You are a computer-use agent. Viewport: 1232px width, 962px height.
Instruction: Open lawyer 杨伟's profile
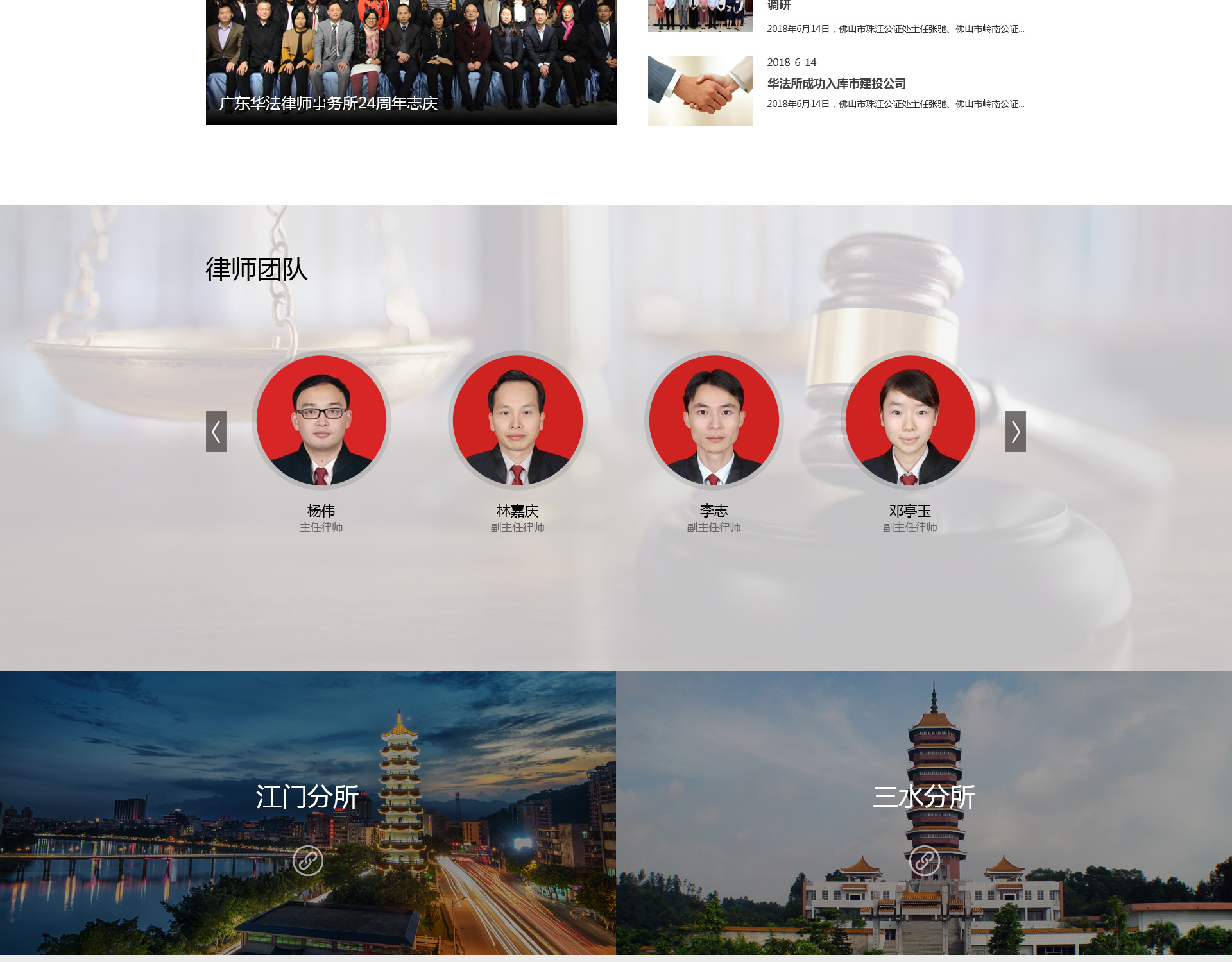[x=321, y=421]
